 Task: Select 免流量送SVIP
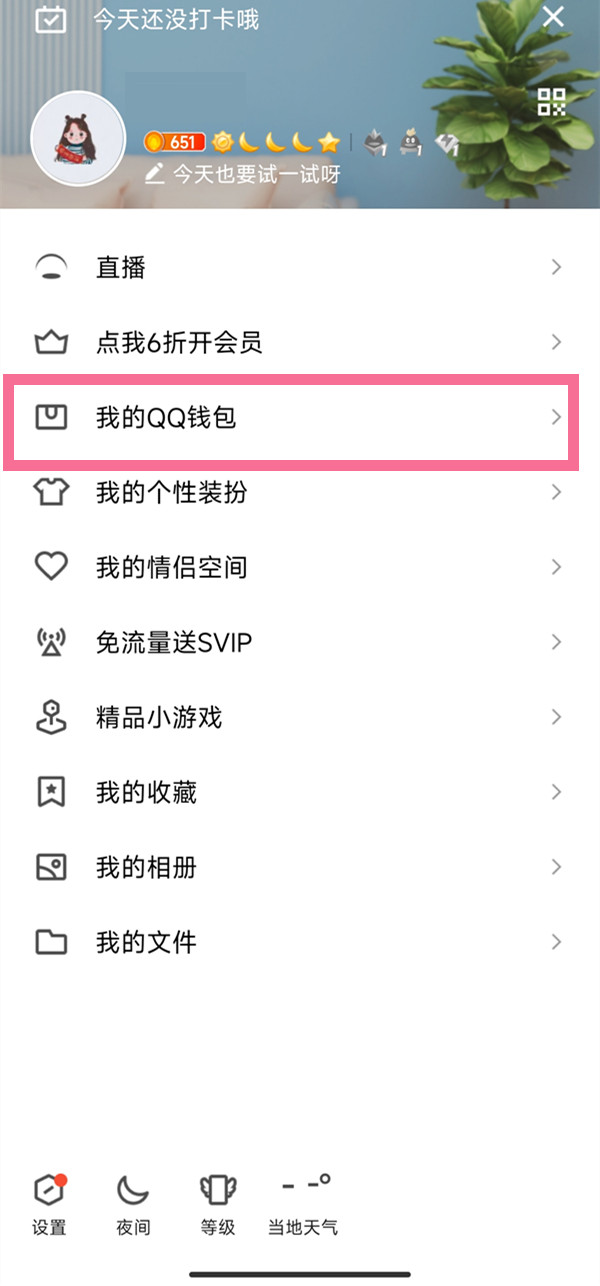pos(300,643)
